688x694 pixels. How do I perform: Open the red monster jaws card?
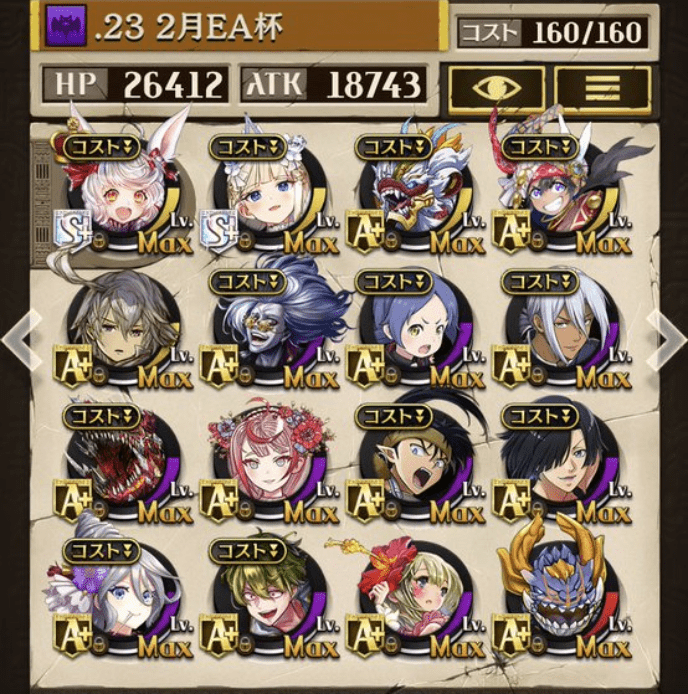[x=118, y=467]
